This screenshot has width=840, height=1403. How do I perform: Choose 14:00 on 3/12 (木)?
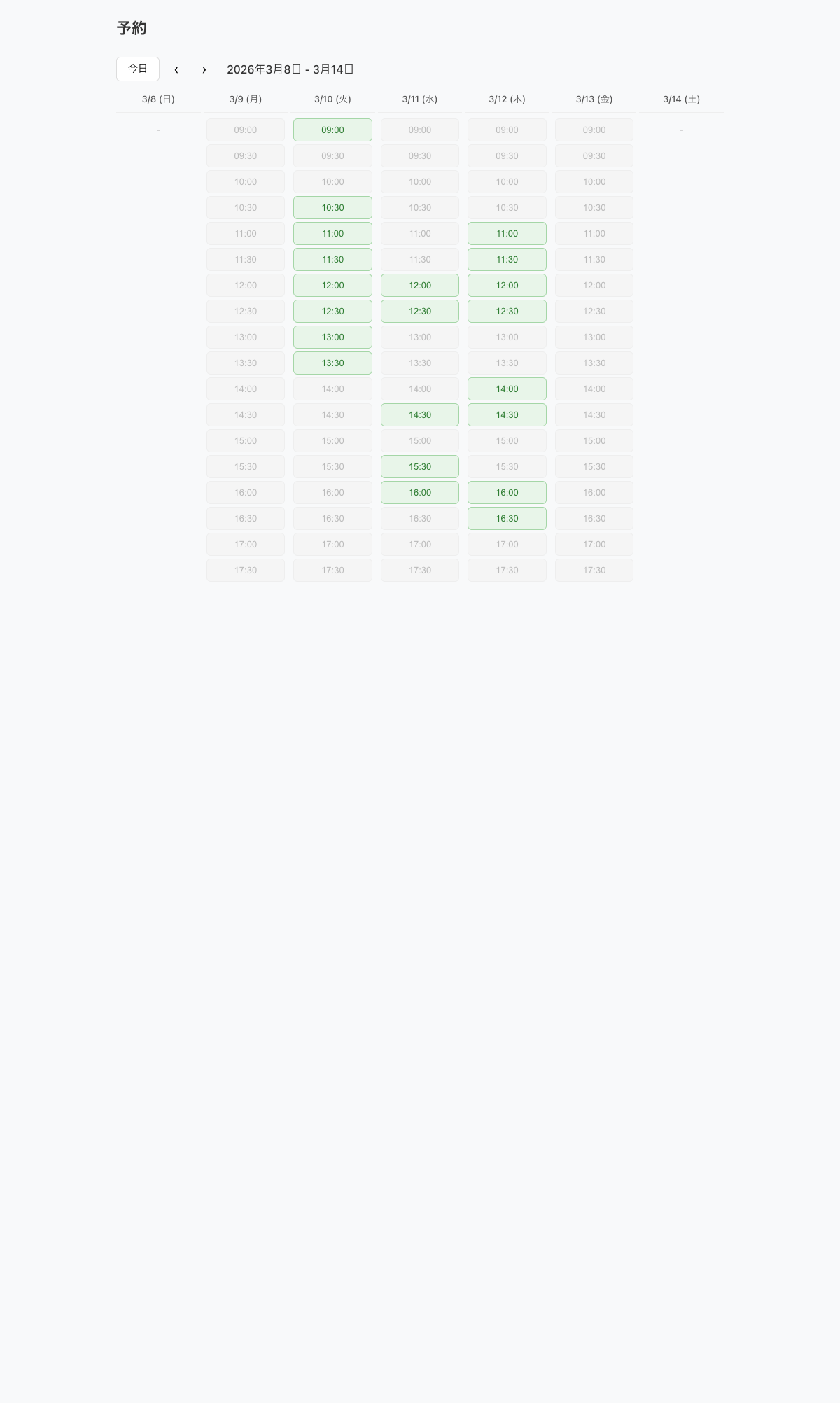pos(507,389)
